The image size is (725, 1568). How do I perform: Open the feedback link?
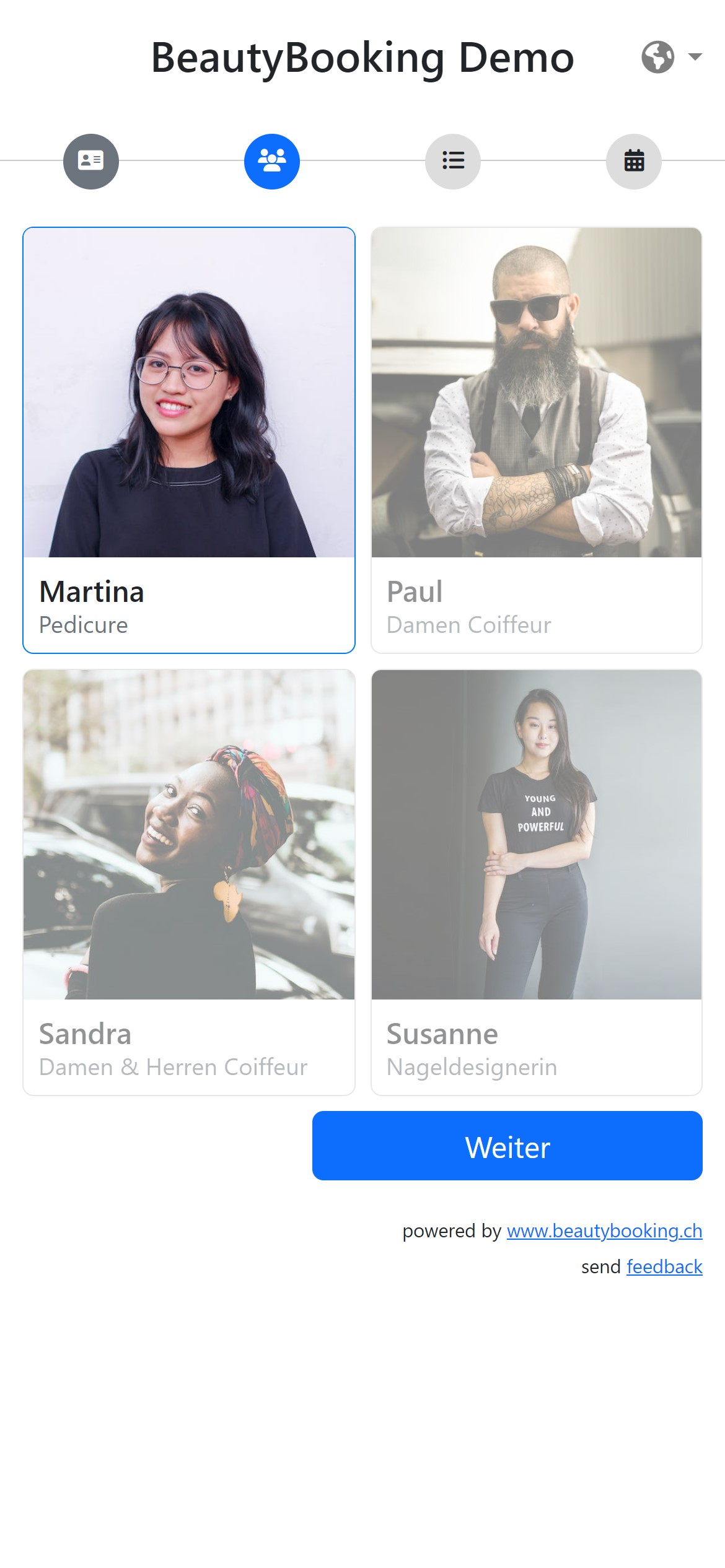pyautogui.click(x=664, y=1266)
